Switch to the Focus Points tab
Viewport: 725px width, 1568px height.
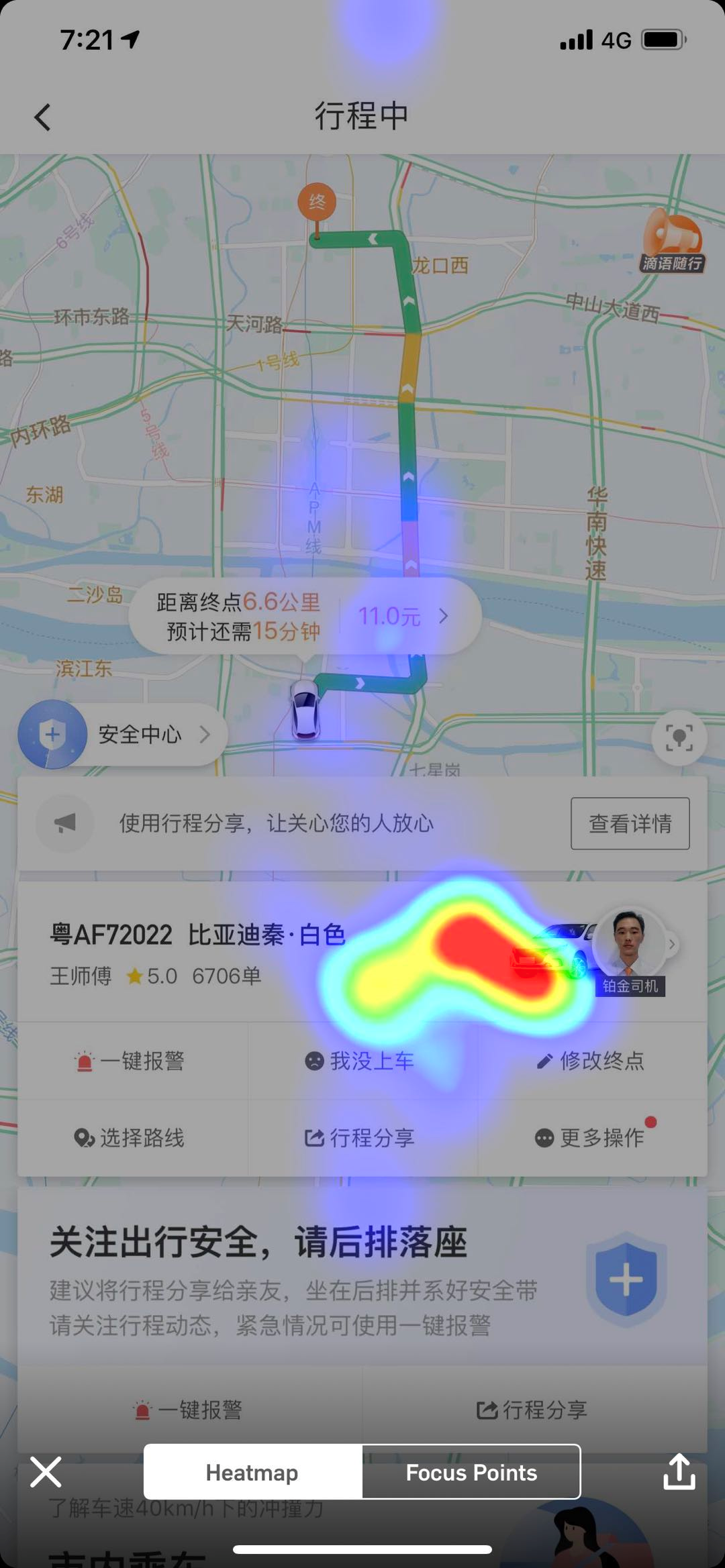click(471, 1473)
